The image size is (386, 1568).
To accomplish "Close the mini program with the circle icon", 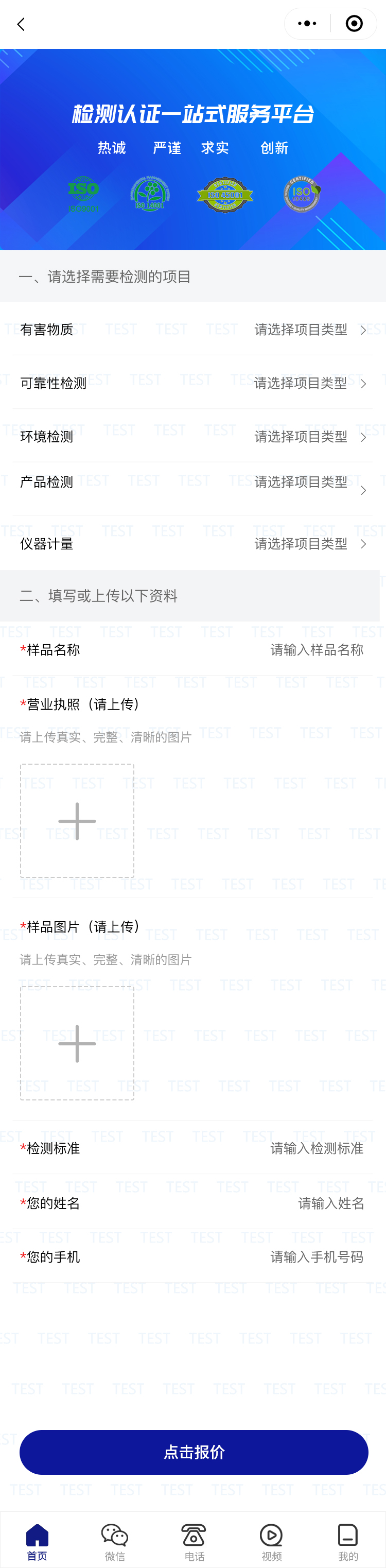I will pos(354,24).
